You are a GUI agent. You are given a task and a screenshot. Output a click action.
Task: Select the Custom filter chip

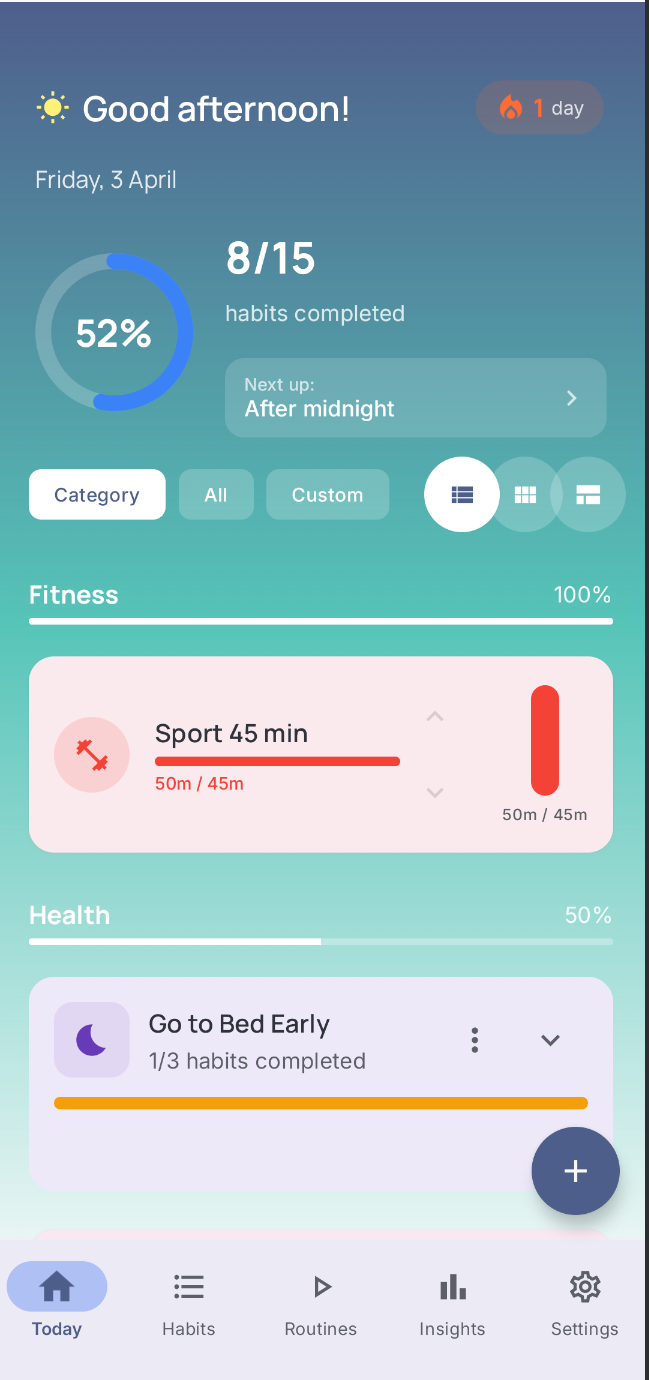[x=327, y=495]
